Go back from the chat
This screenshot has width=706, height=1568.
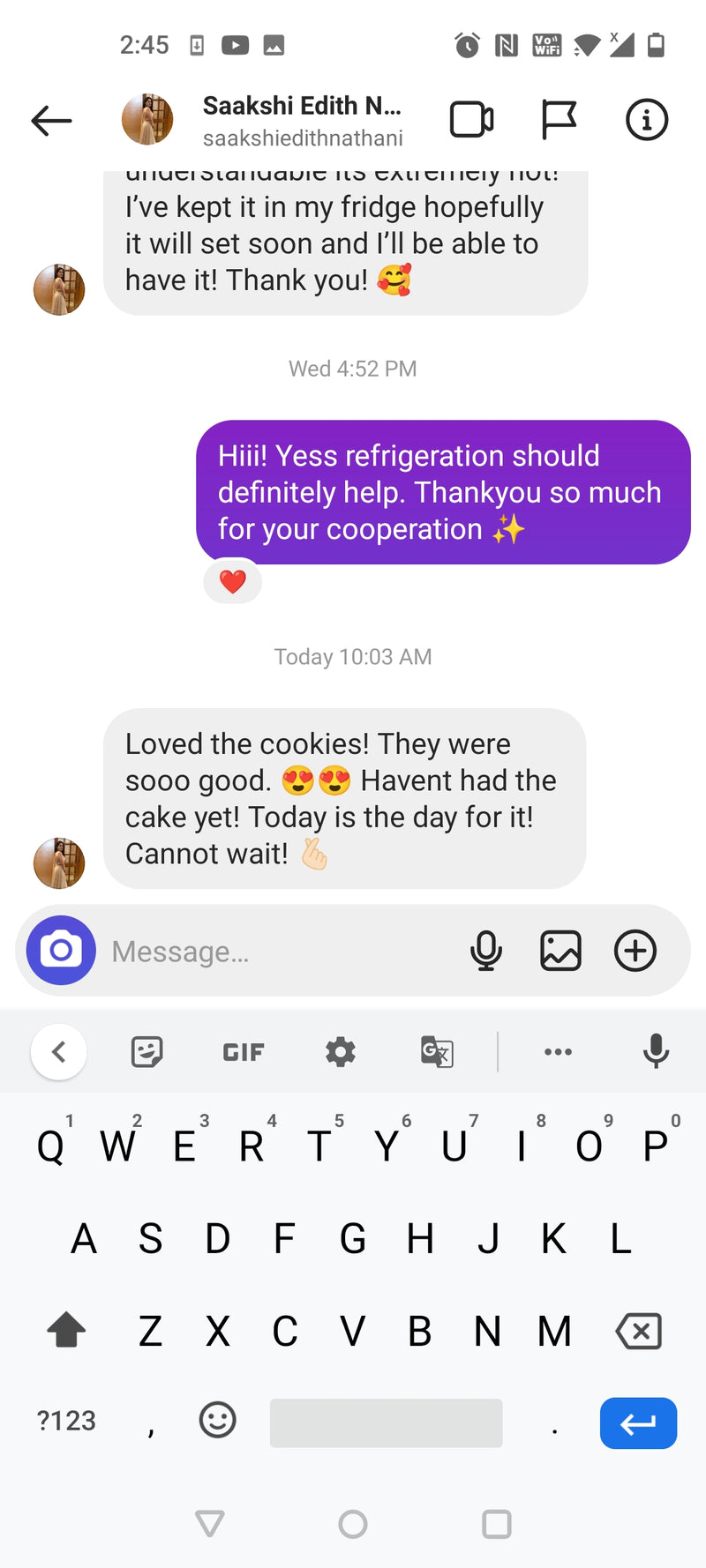[x=51, y=120]
